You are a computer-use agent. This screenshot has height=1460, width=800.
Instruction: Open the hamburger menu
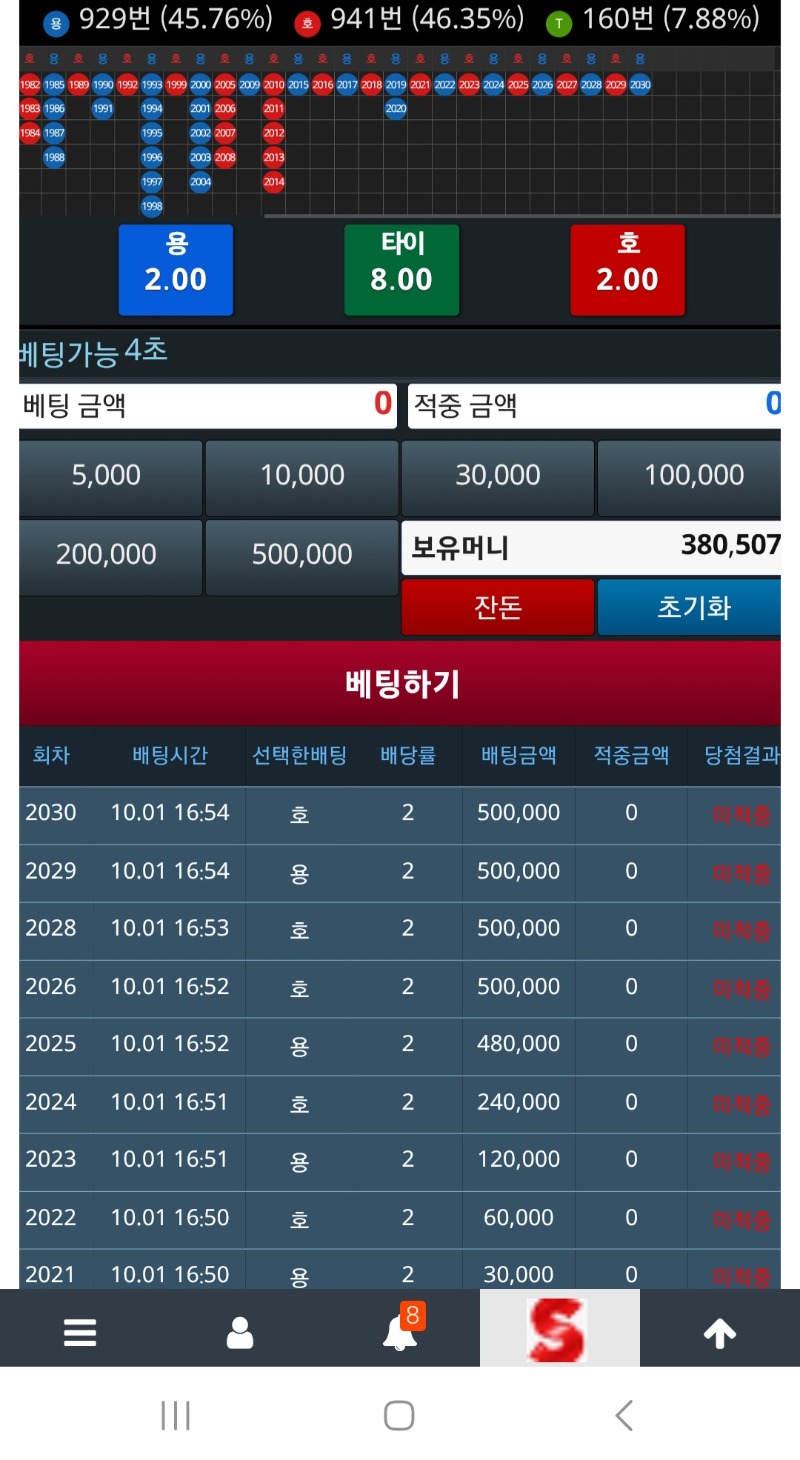point(80,1332)
